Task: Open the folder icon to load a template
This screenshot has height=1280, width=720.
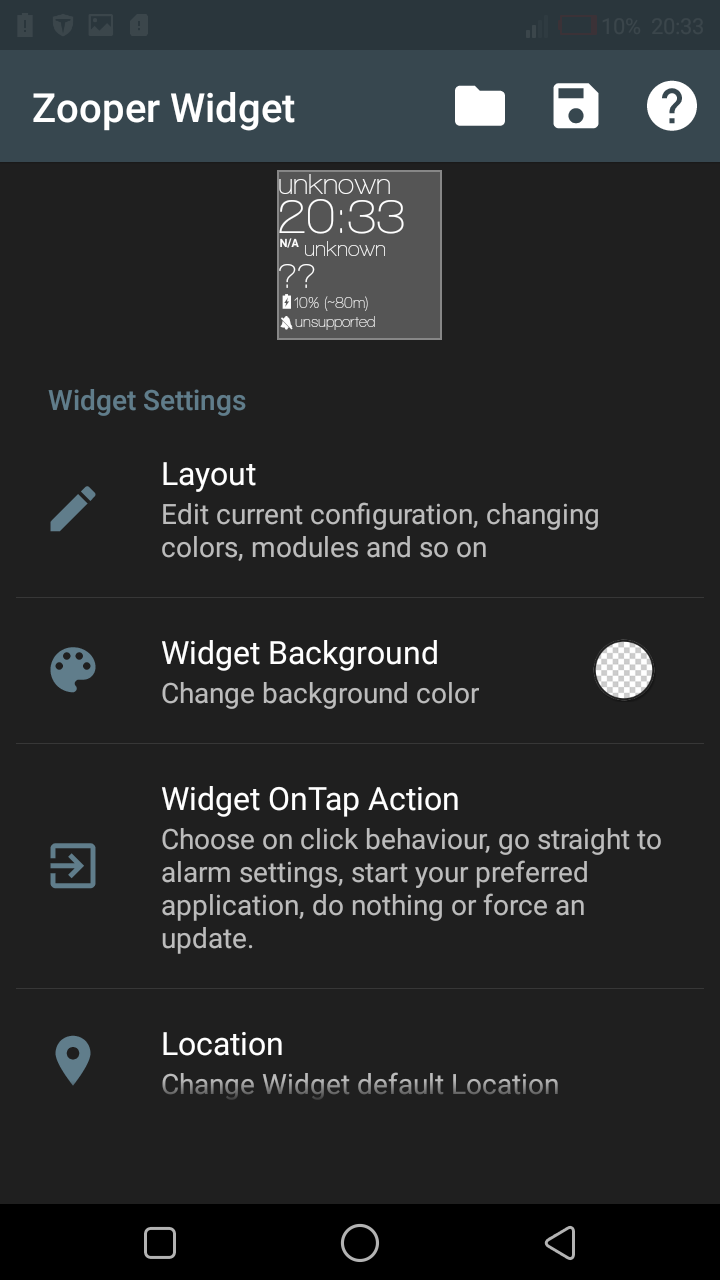Action: (x=479, y=105)
